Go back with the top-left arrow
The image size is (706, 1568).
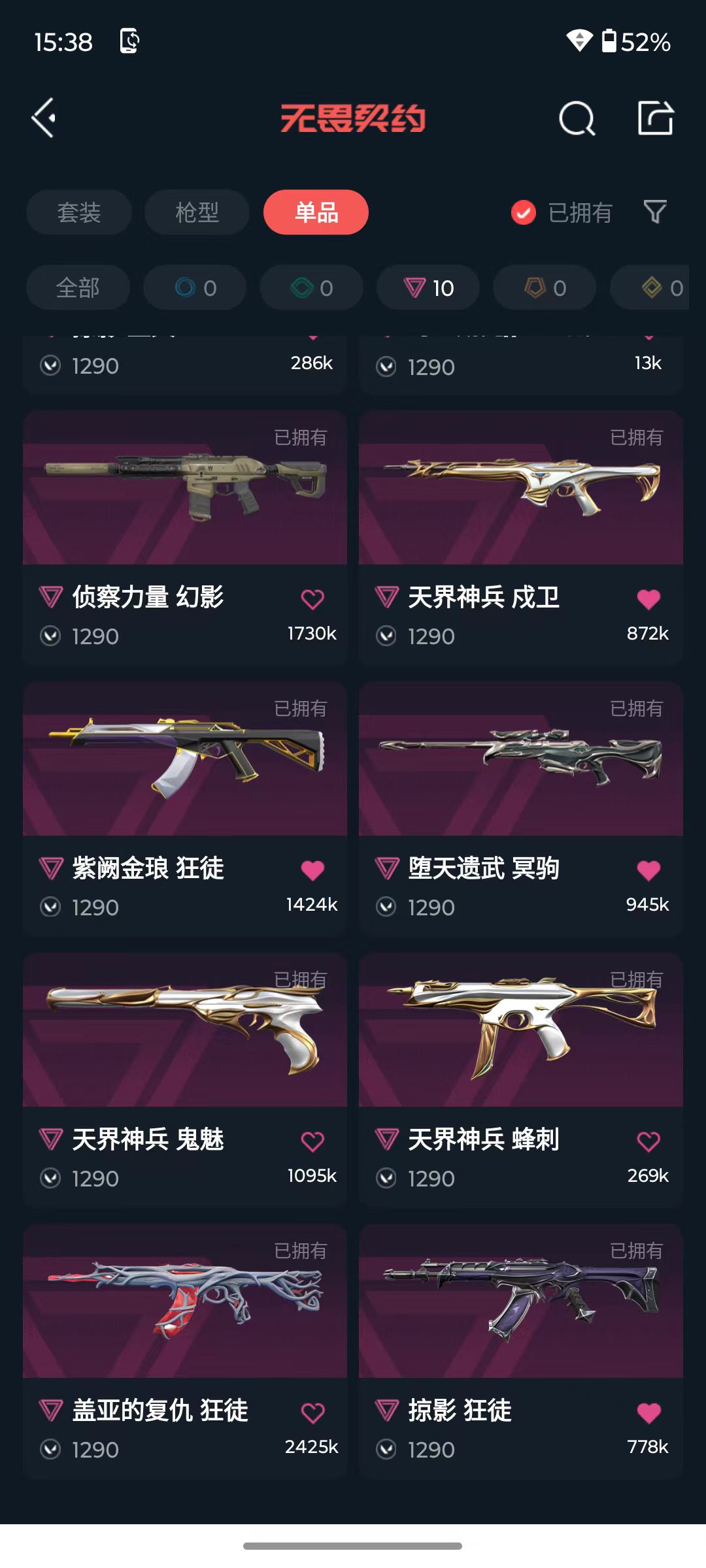pyautogui.click(x=44, y=118)
